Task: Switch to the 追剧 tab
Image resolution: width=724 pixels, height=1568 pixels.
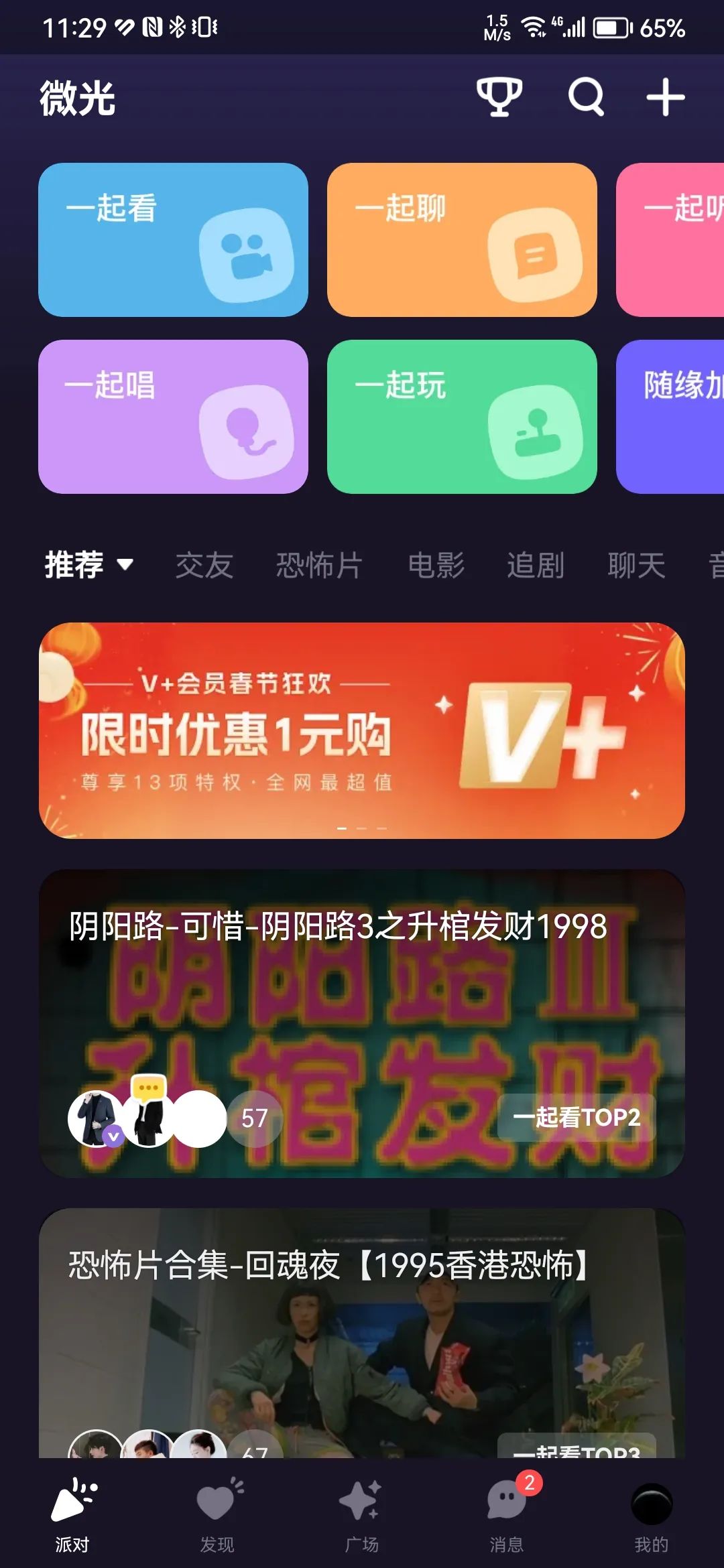Action: click(x=535, y=565)
